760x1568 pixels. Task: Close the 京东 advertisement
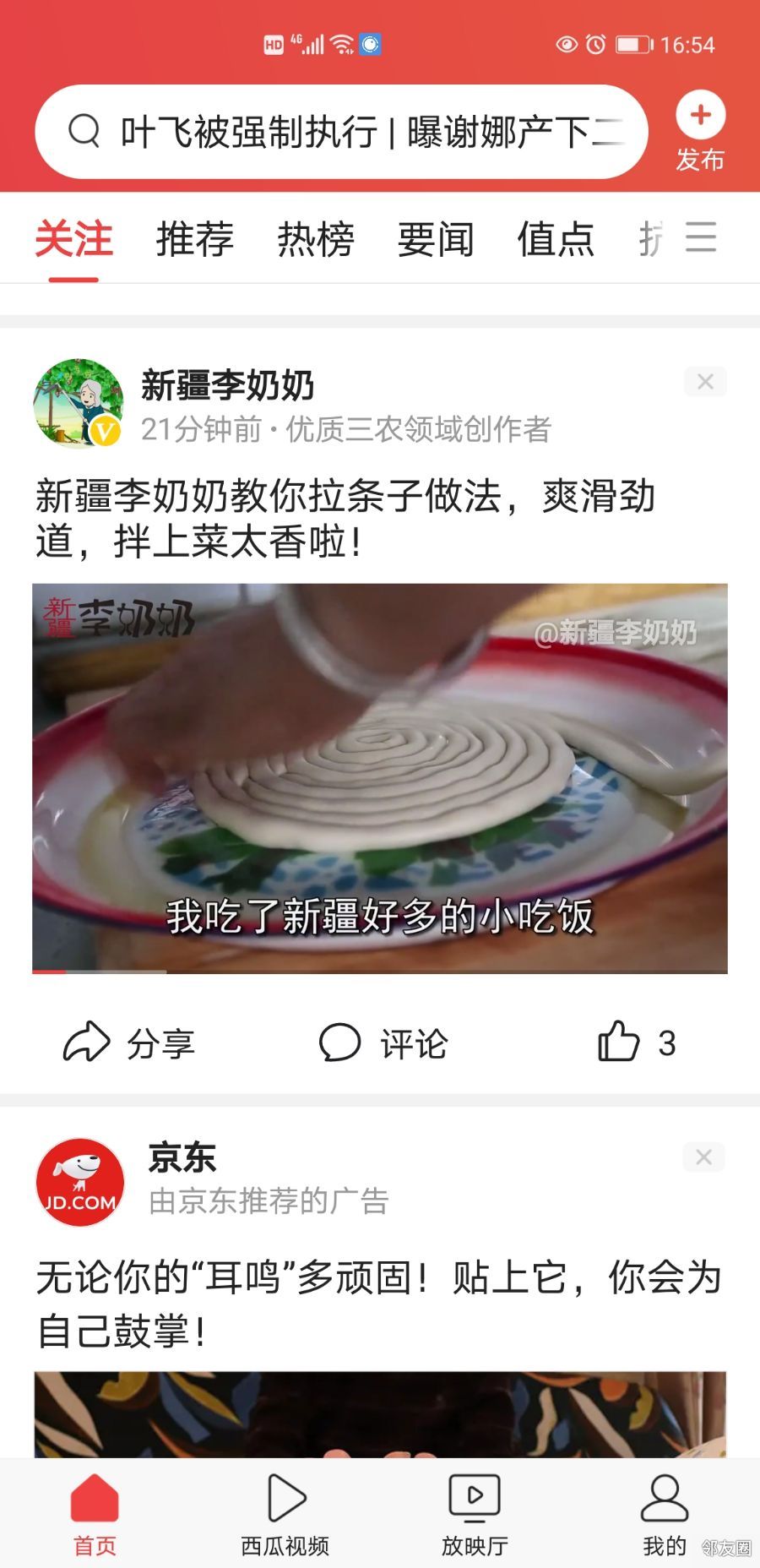703,1157
